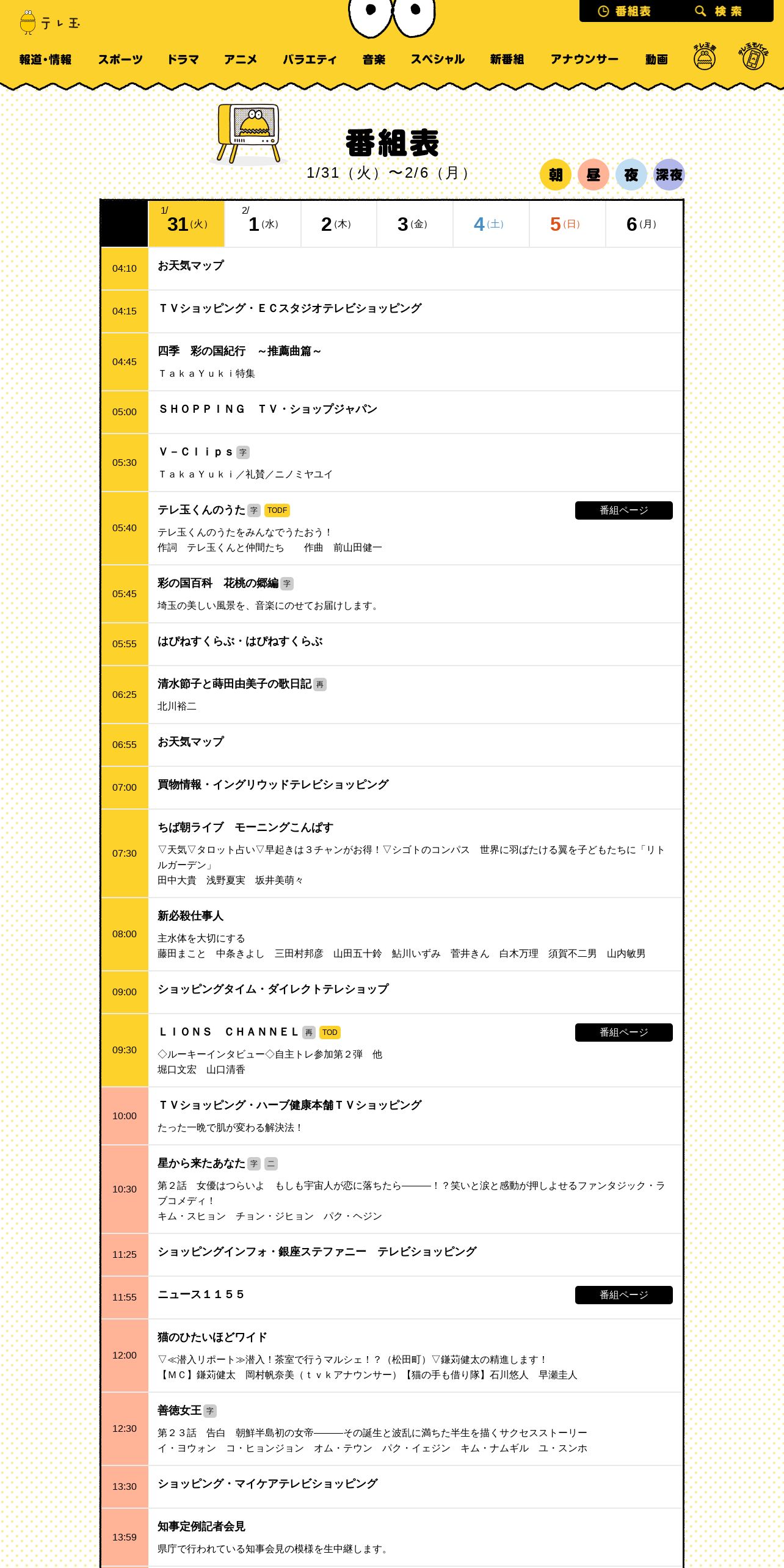Jump to the 昼 time slot

(x=593, y=175)
